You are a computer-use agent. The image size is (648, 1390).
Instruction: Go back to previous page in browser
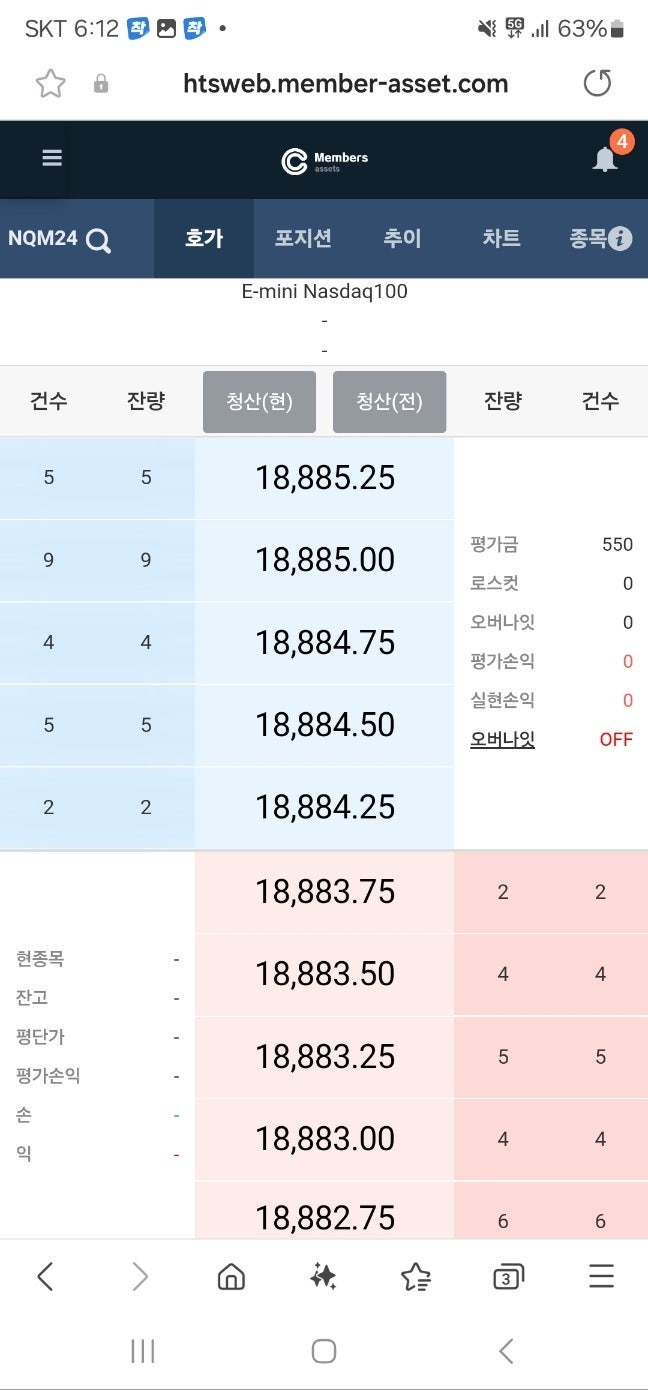click(45, 1276)
